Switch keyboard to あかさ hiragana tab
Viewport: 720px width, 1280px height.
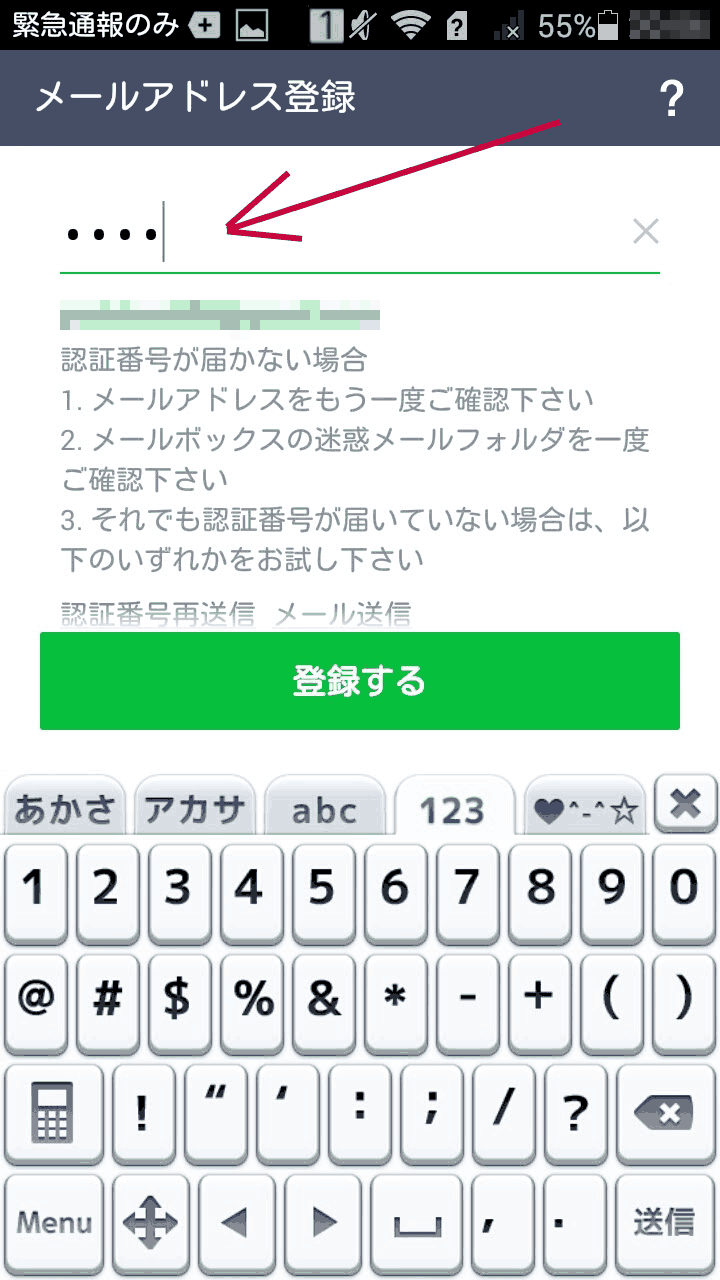point(65,809)
